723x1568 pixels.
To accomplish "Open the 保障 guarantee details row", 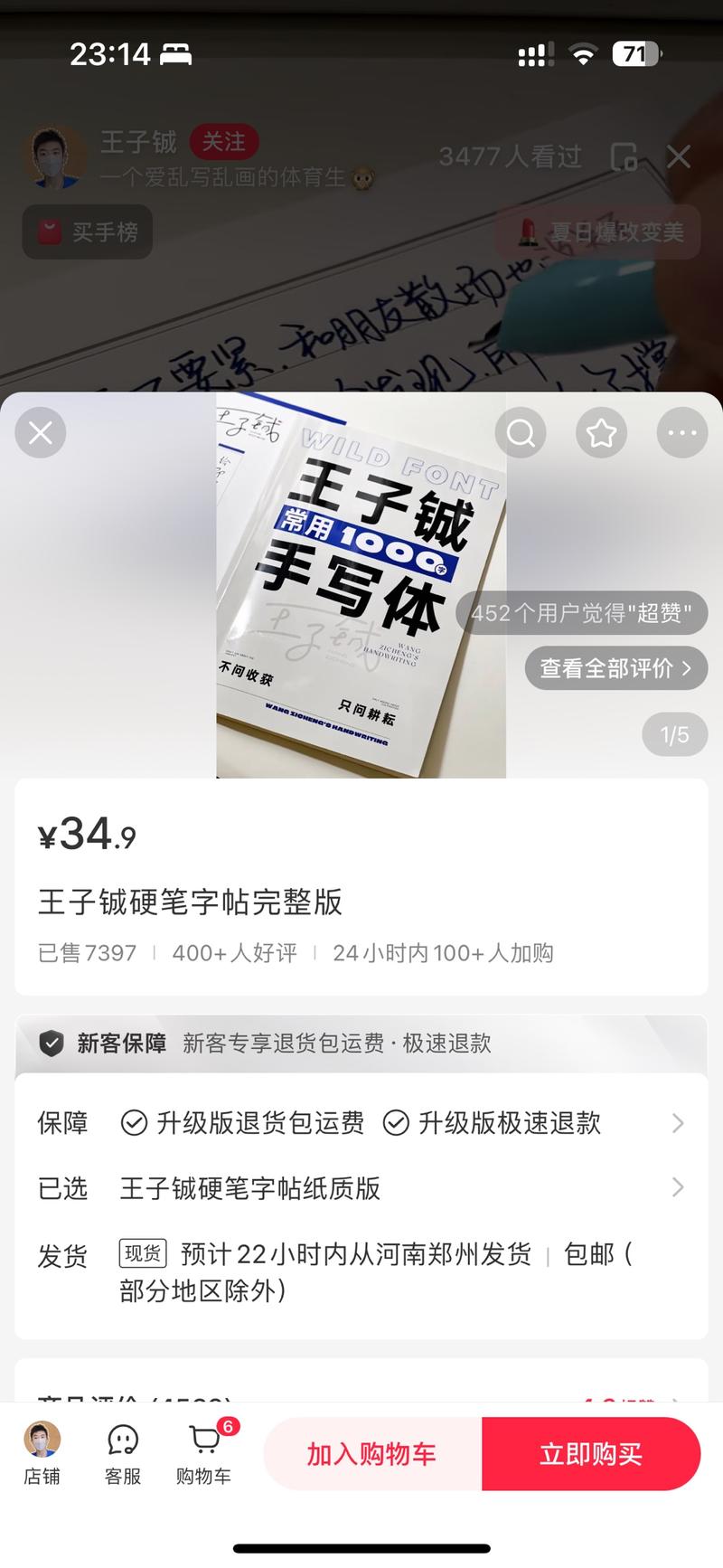I will 361,1123.
